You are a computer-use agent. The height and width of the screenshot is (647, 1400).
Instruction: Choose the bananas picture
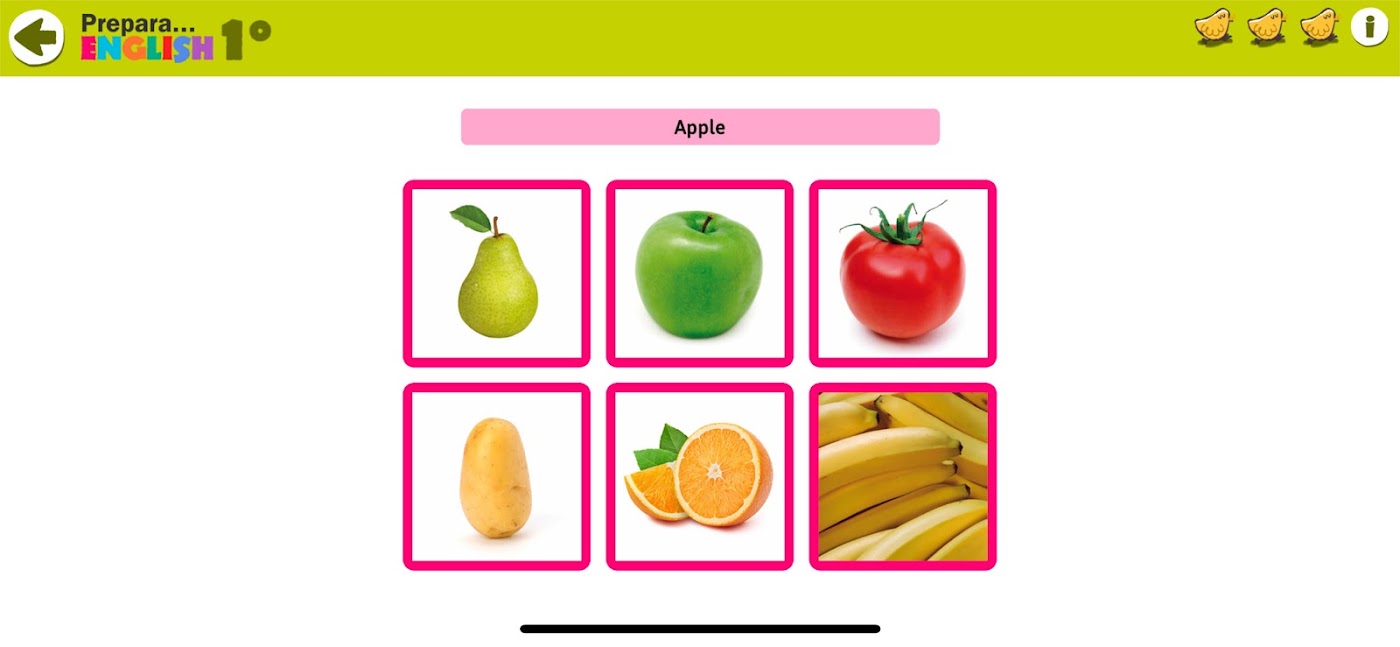coord(902,476)
